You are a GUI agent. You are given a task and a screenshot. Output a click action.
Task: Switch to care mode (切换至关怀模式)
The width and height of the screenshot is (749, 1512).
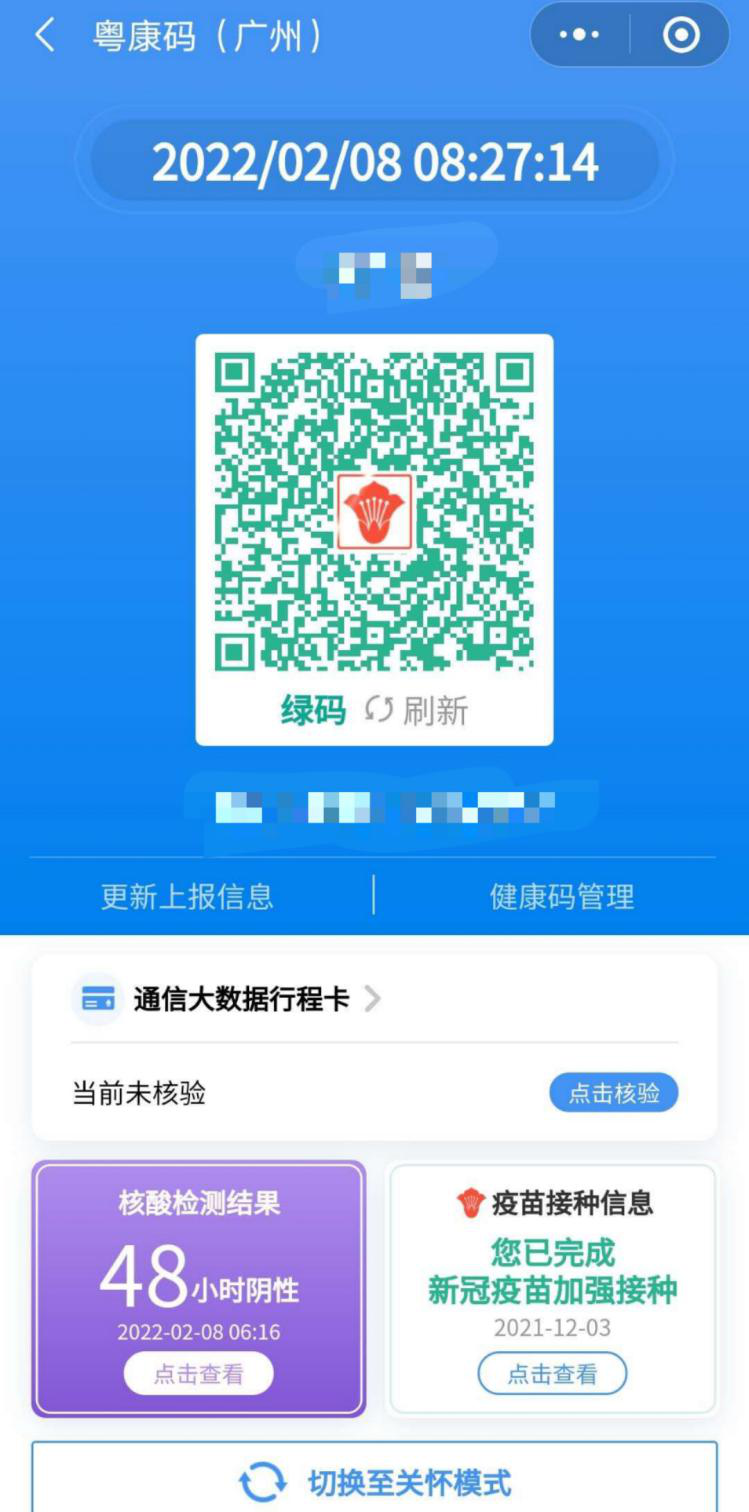click(375, 1481)
